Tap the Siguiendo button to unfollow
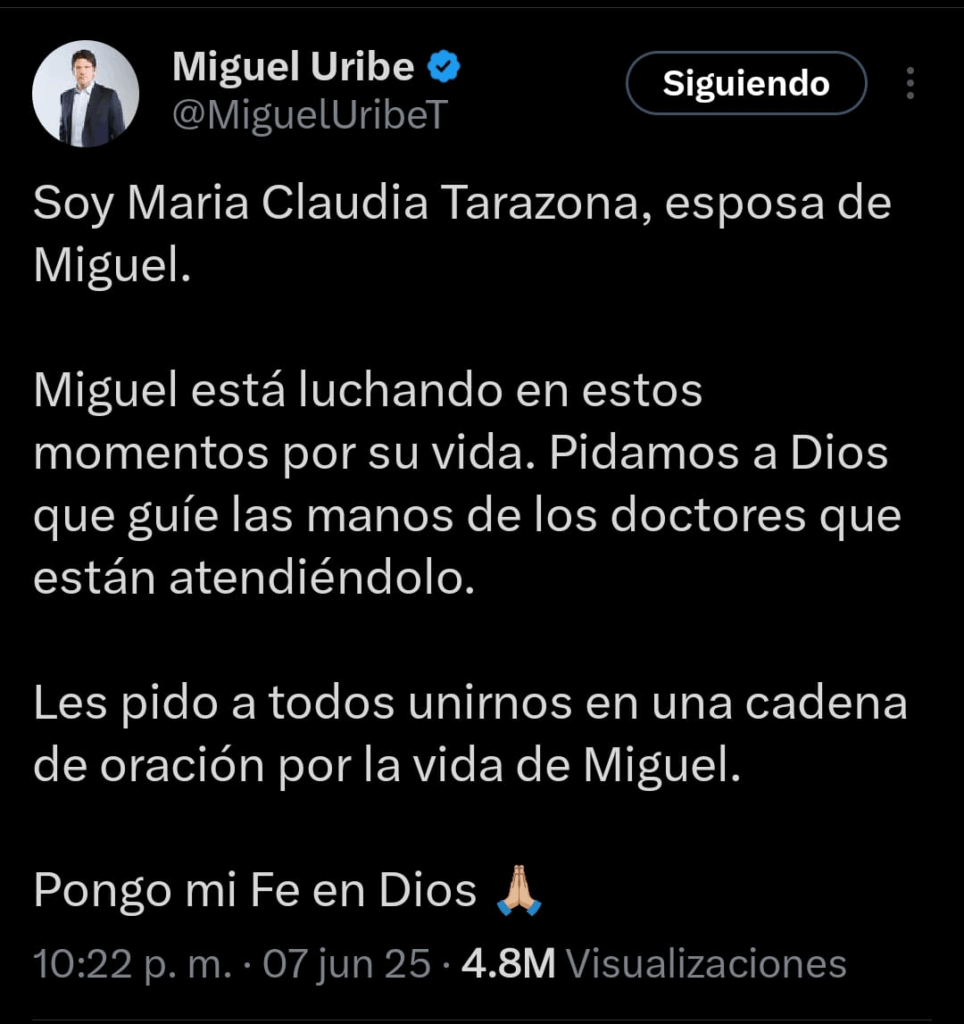Image resolution: width=964 pixels, height=1024 pixels. (745, 83)
